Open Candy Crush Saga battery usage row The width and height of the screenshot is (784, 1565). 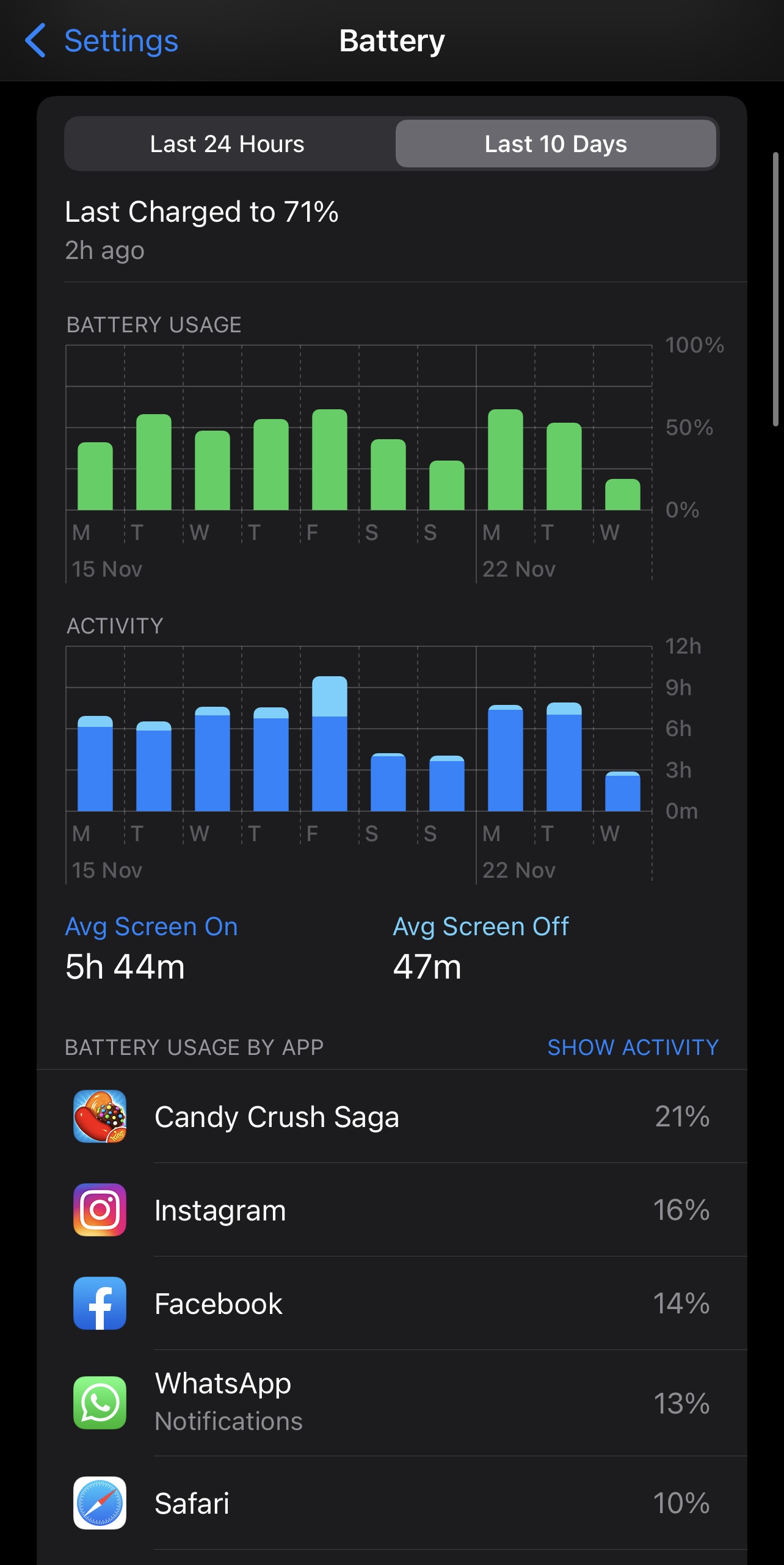click(x=392, y=1116)
